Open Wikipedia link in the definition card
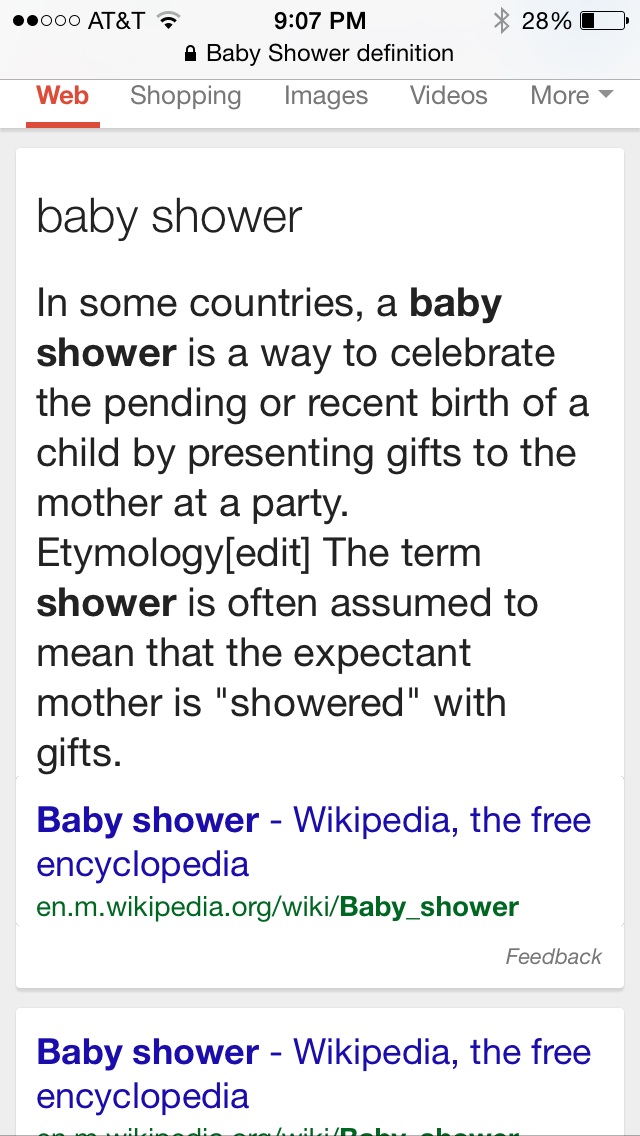640x1136 pixels. click(313, 841)
